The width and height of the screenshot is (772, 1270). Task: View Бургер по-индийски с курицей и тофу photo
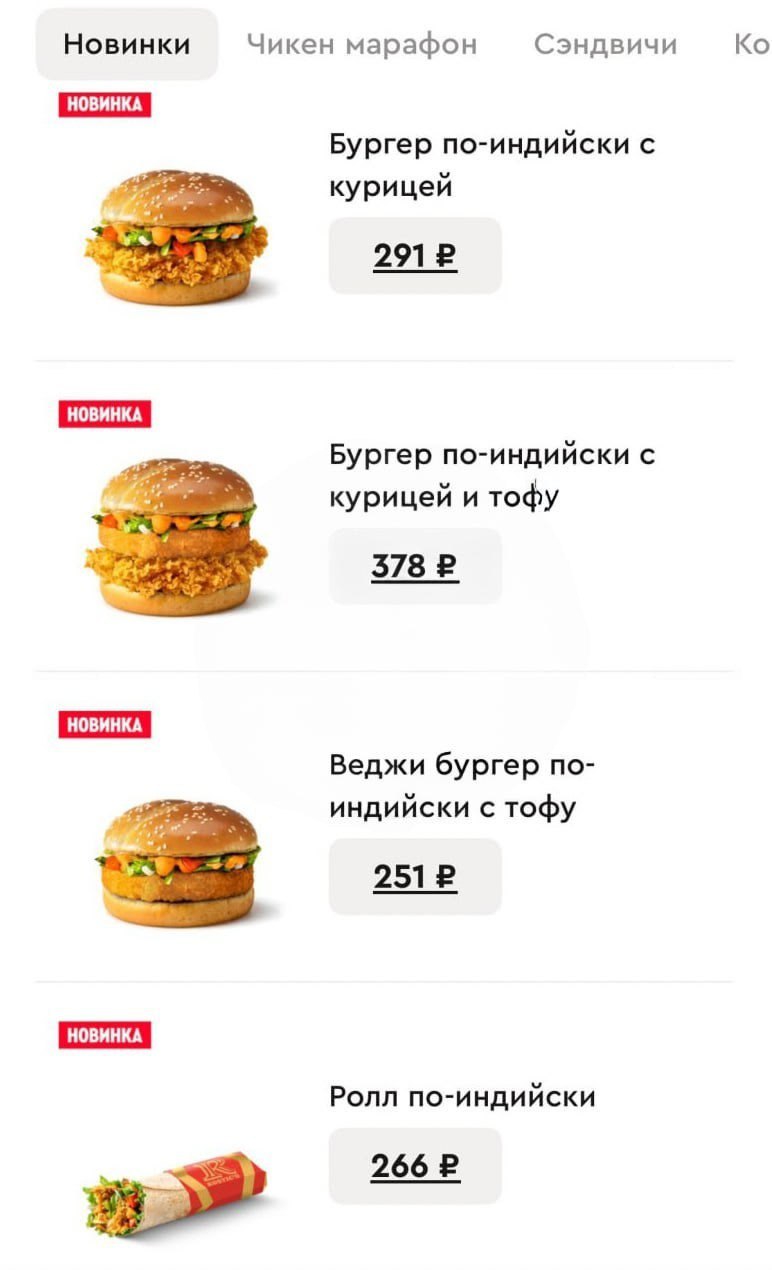tap(176, 537)
